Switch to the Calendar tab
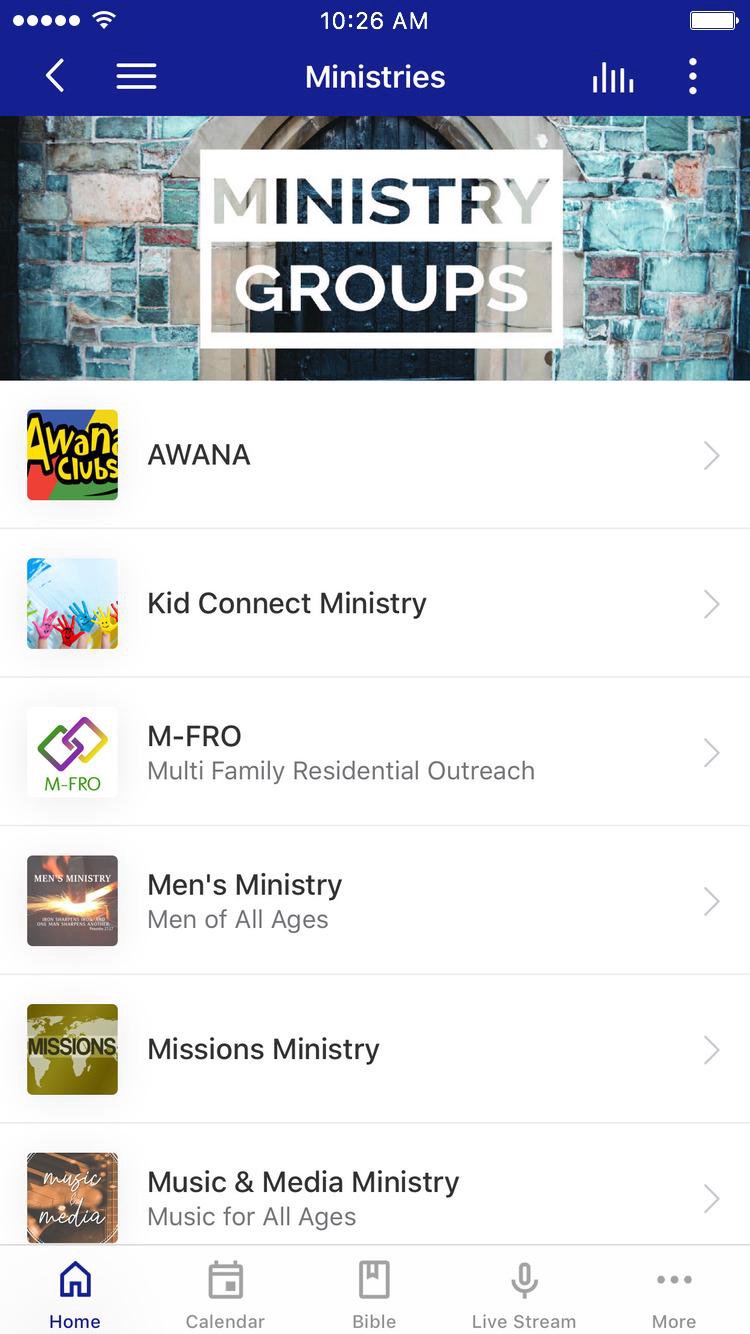Viewport: 750px width, 1334px height. click(225, 1294)
